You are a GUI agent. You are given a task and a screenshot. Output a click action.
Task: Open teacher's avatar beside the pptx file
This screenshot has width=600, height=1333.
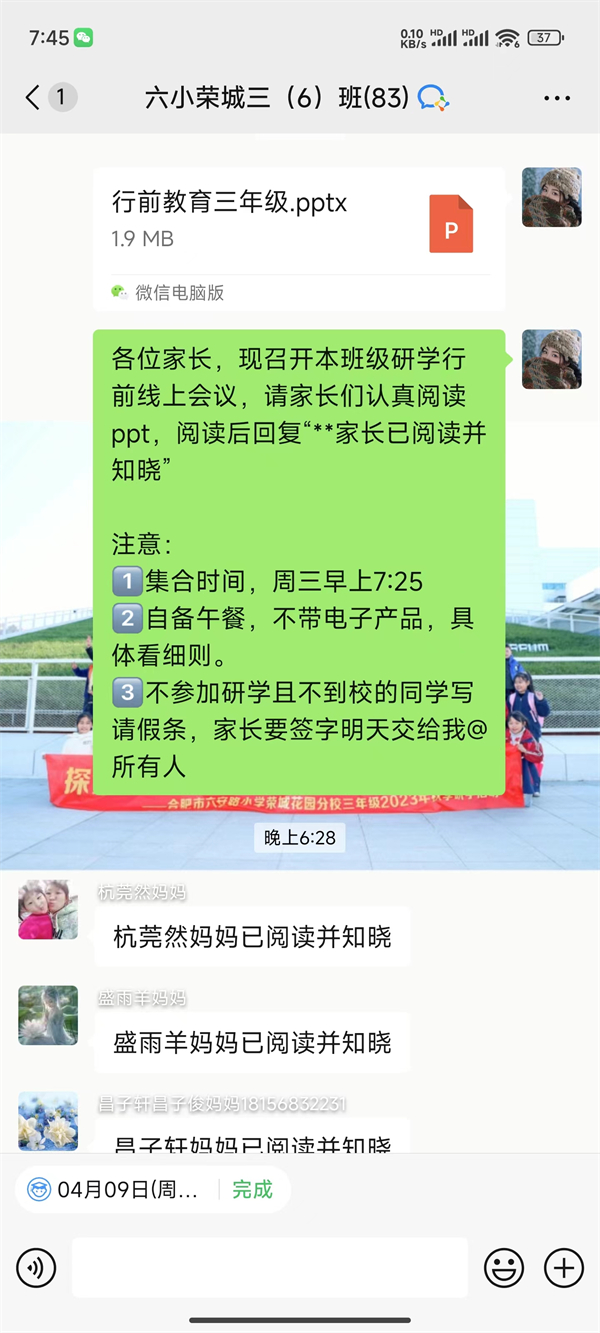click(x=551, y=197)
